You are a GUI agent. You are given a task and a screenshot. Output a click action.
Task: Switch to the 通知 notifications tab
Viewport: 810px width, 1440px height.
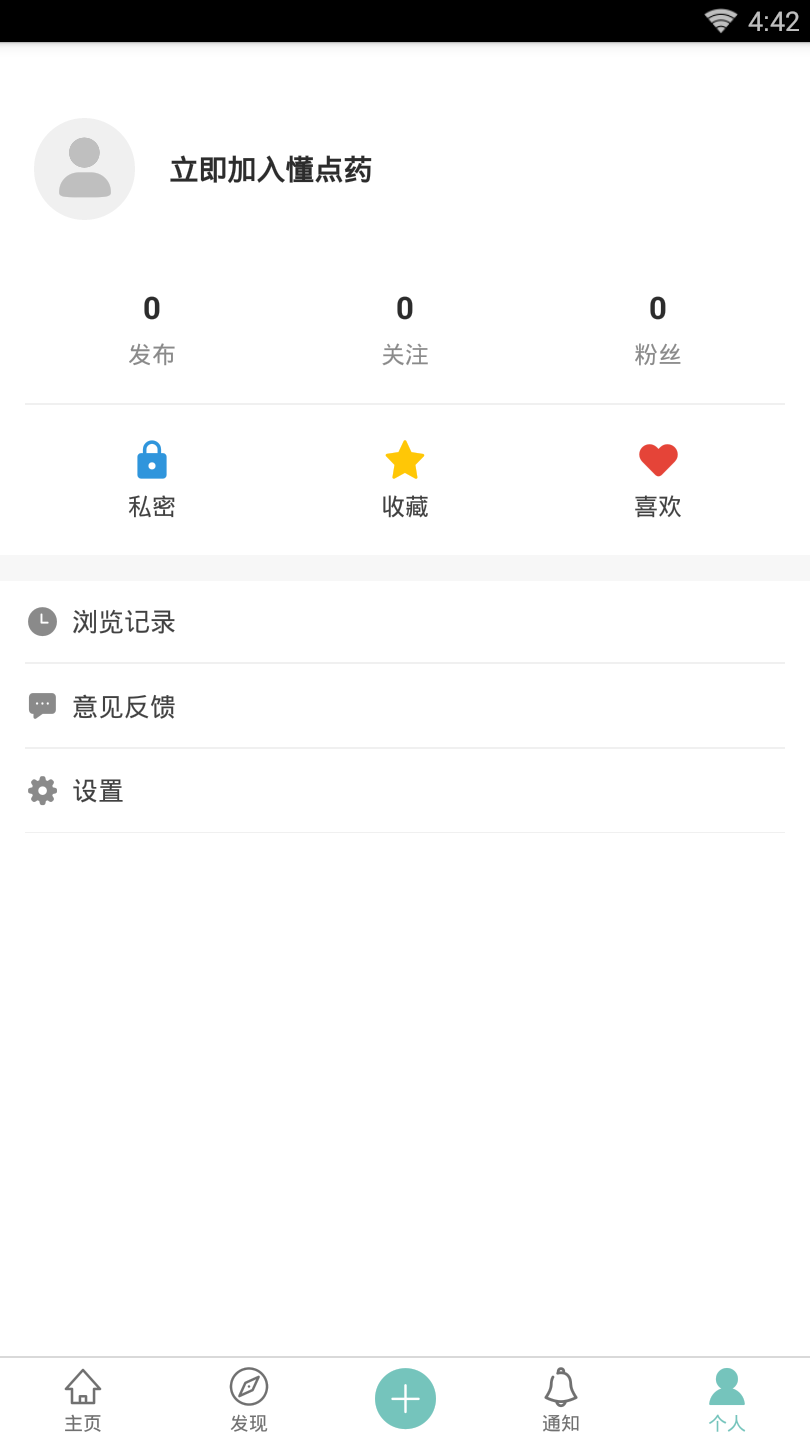pos(561,1400)
